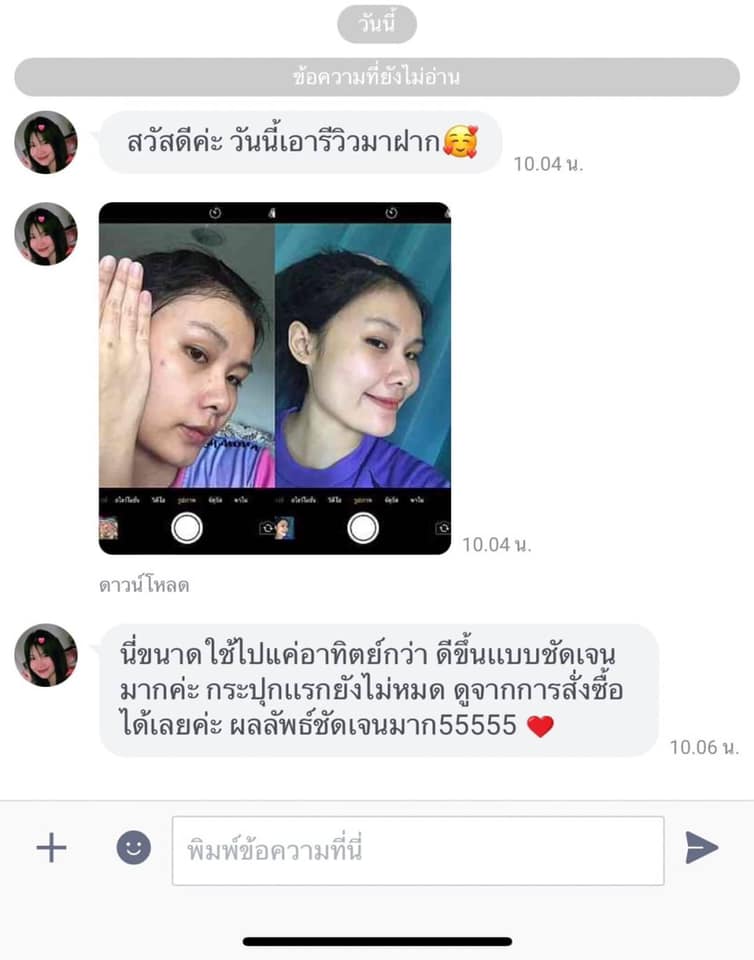The width and height of the screenshot is (754, 960).
Task: Tap ดาวน์โหลด to download the photo
Action: pos(144,586)
